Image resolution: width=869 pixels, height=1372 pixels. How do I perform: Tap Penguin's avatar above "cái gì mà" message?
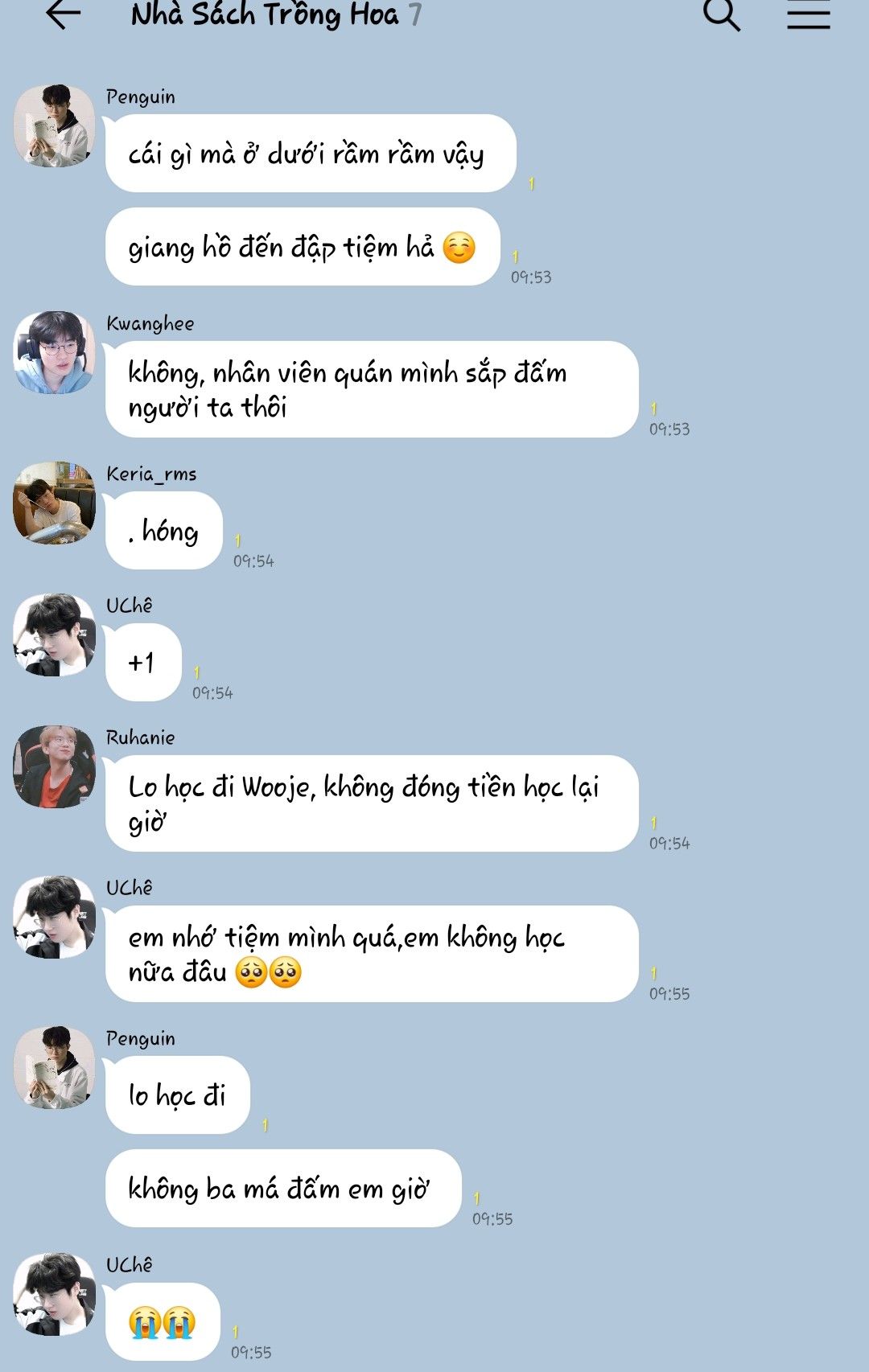[x=55, y=125]
